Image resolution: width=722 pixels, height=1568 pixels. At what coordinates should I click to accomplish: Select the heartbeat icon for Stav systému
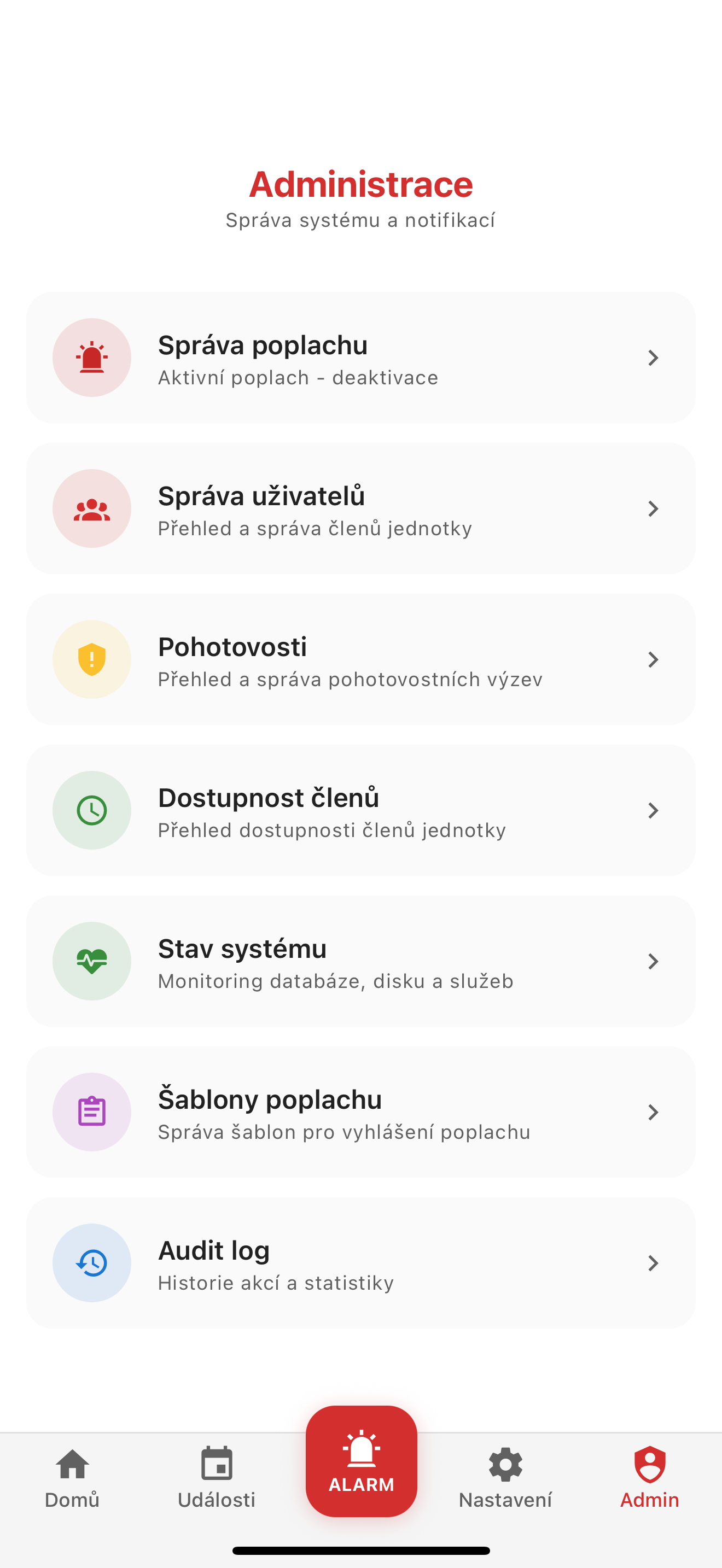pyautogui.click(x=91, y=961)
